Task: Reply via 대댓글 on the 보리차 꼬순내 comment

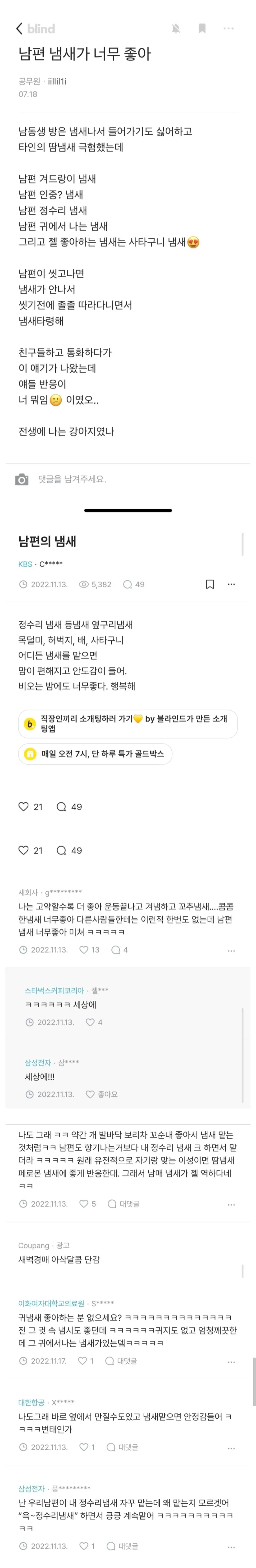Action: point(123,1203)
